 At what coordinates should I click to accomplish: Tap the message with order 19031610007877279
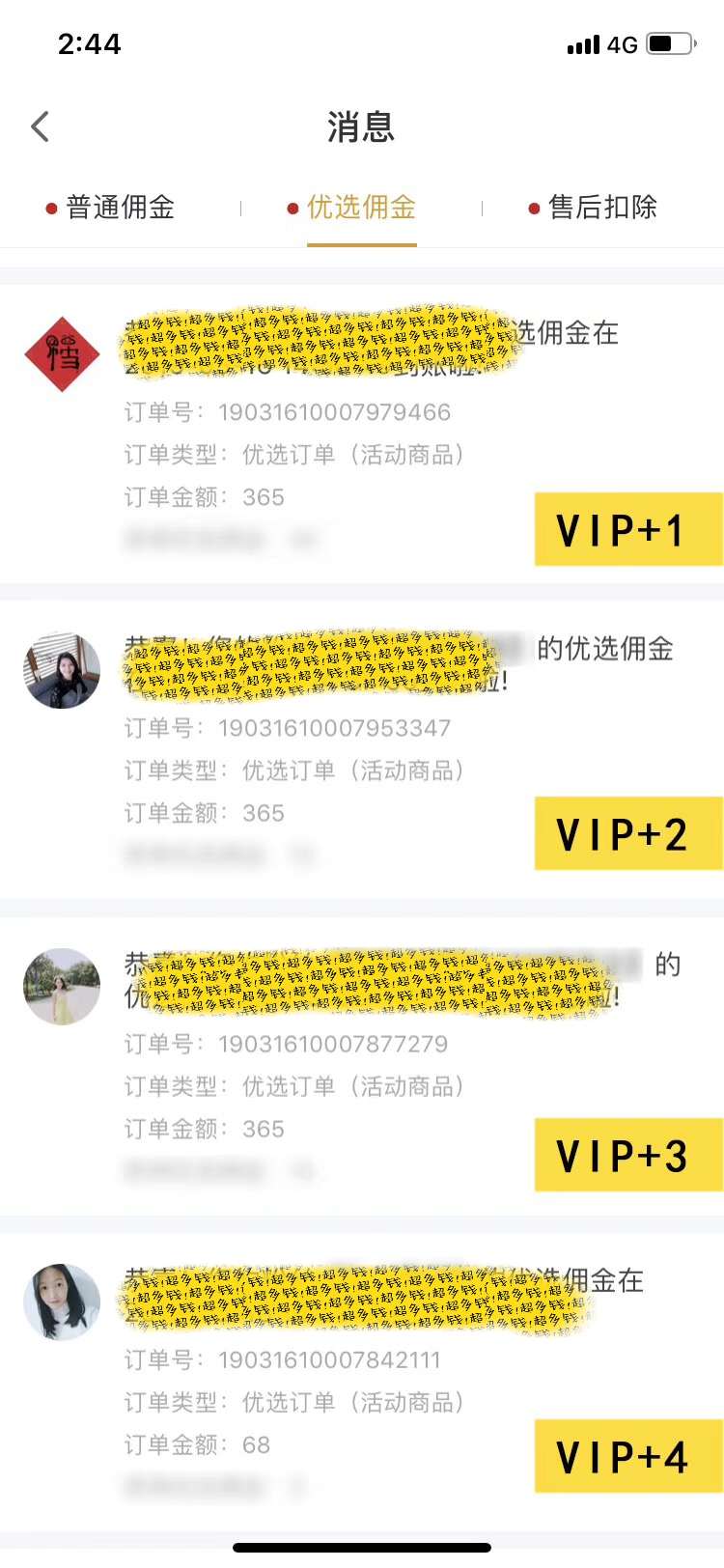(x=334, y=1045)
